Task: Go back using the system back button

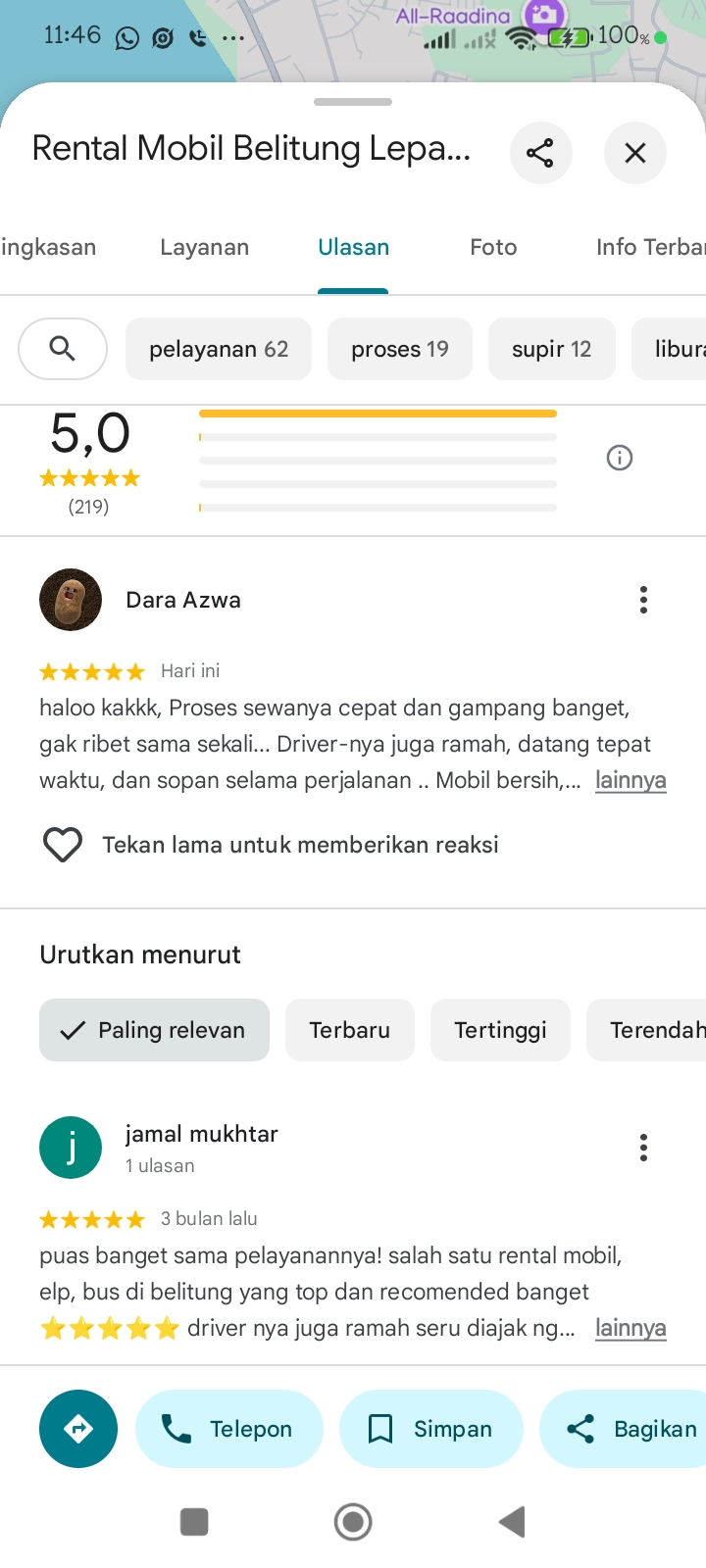Action: [x=512, y=1522]
